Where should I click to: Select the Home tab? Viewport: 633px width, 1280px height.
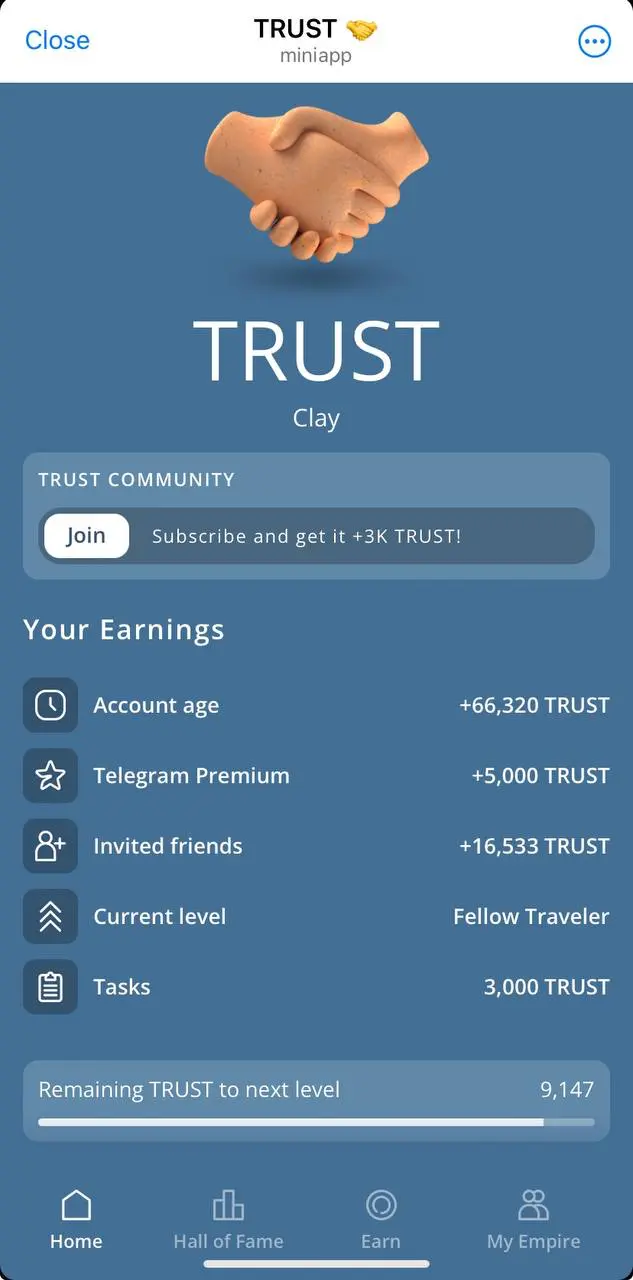click(x=76, y=1220)
